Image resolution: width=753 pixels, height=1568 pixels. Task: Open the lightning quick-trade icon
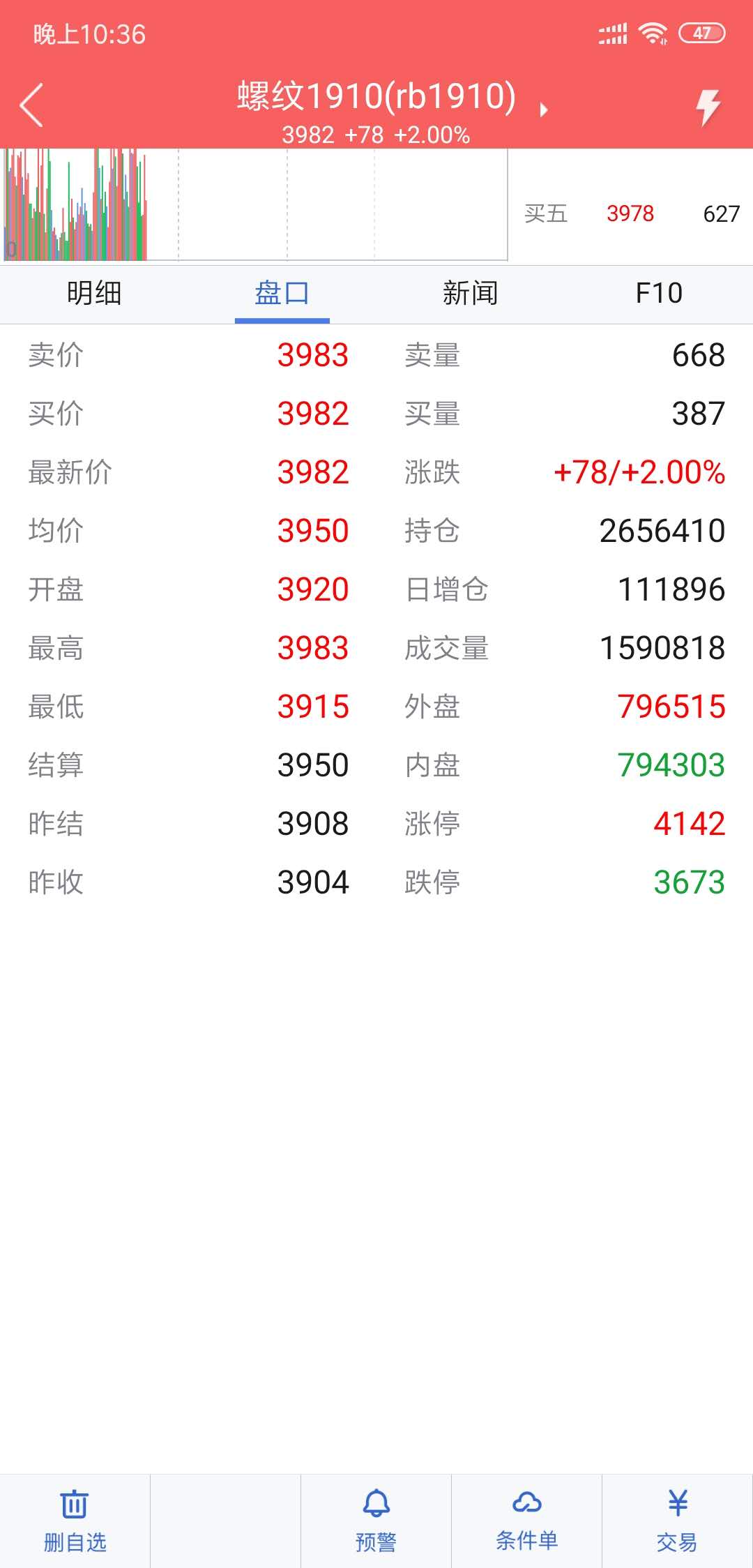pyautogui.click(x=708, y=107)
